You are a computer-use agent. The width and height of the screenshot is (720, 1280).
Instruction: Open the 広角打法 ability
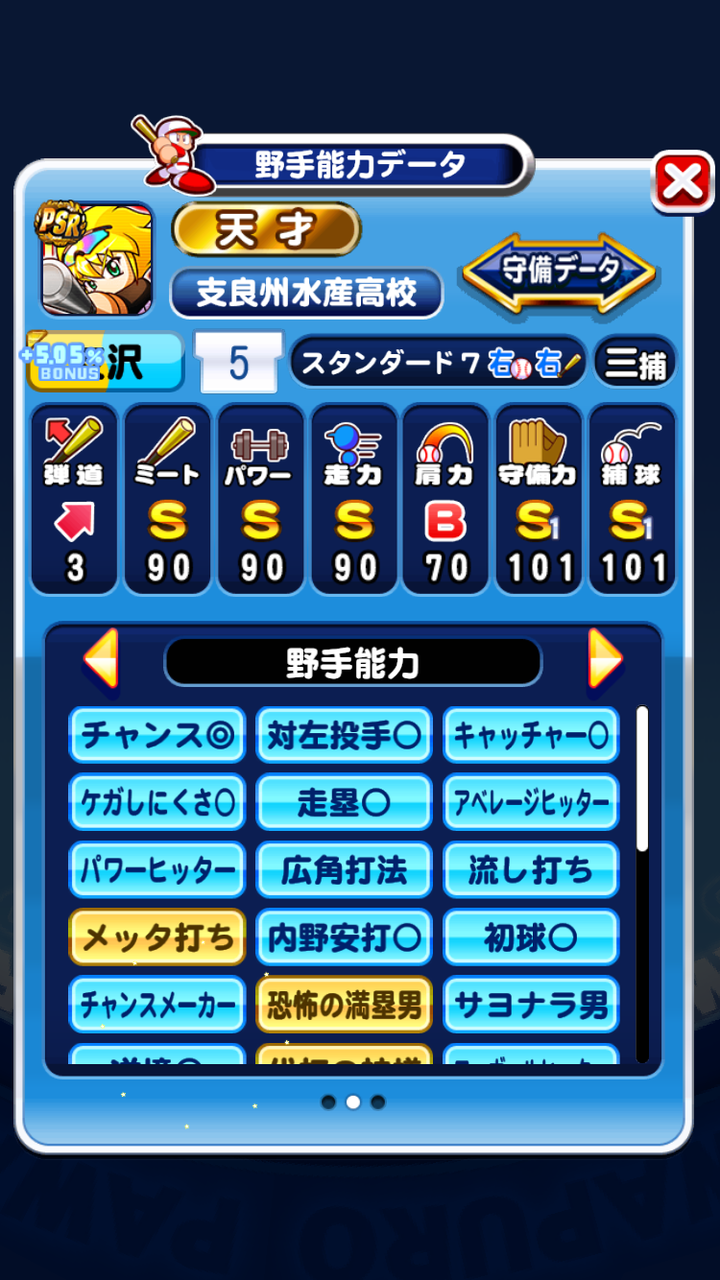tap(344, 870)
